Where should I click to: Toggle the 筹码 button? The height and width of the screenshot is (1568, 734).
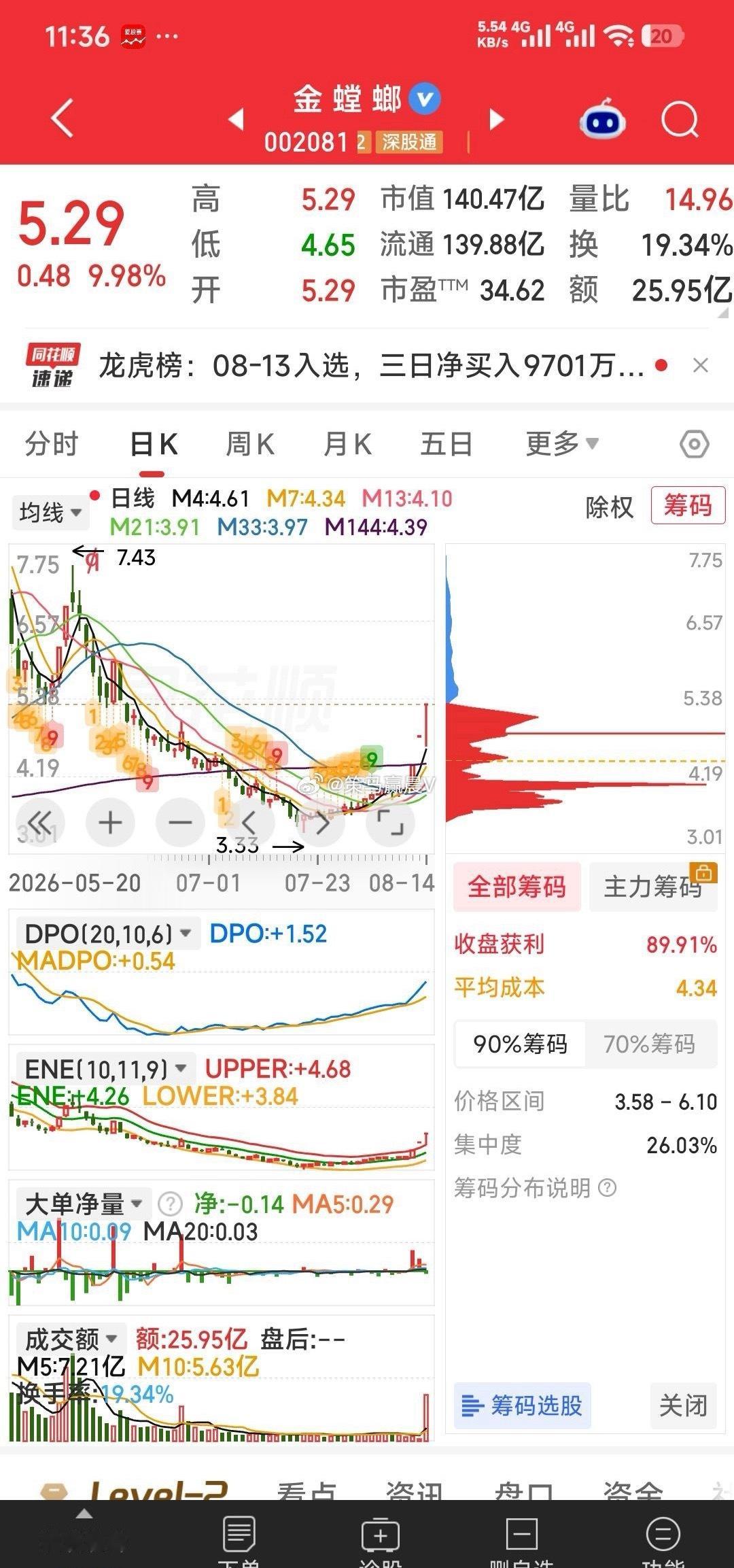click(688, 505)
